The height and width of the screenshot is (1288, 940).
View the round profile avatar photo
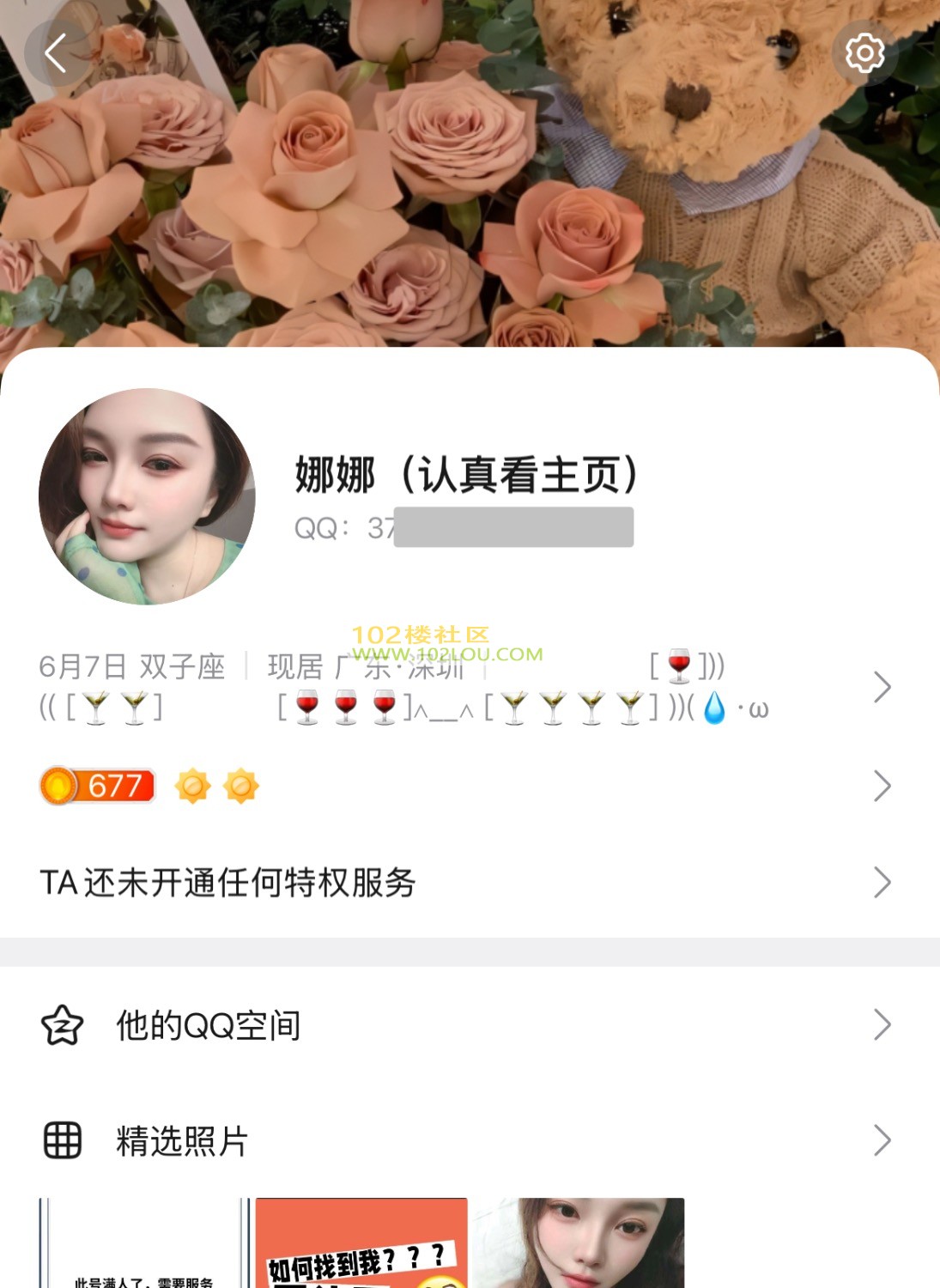tap(147, 496)
